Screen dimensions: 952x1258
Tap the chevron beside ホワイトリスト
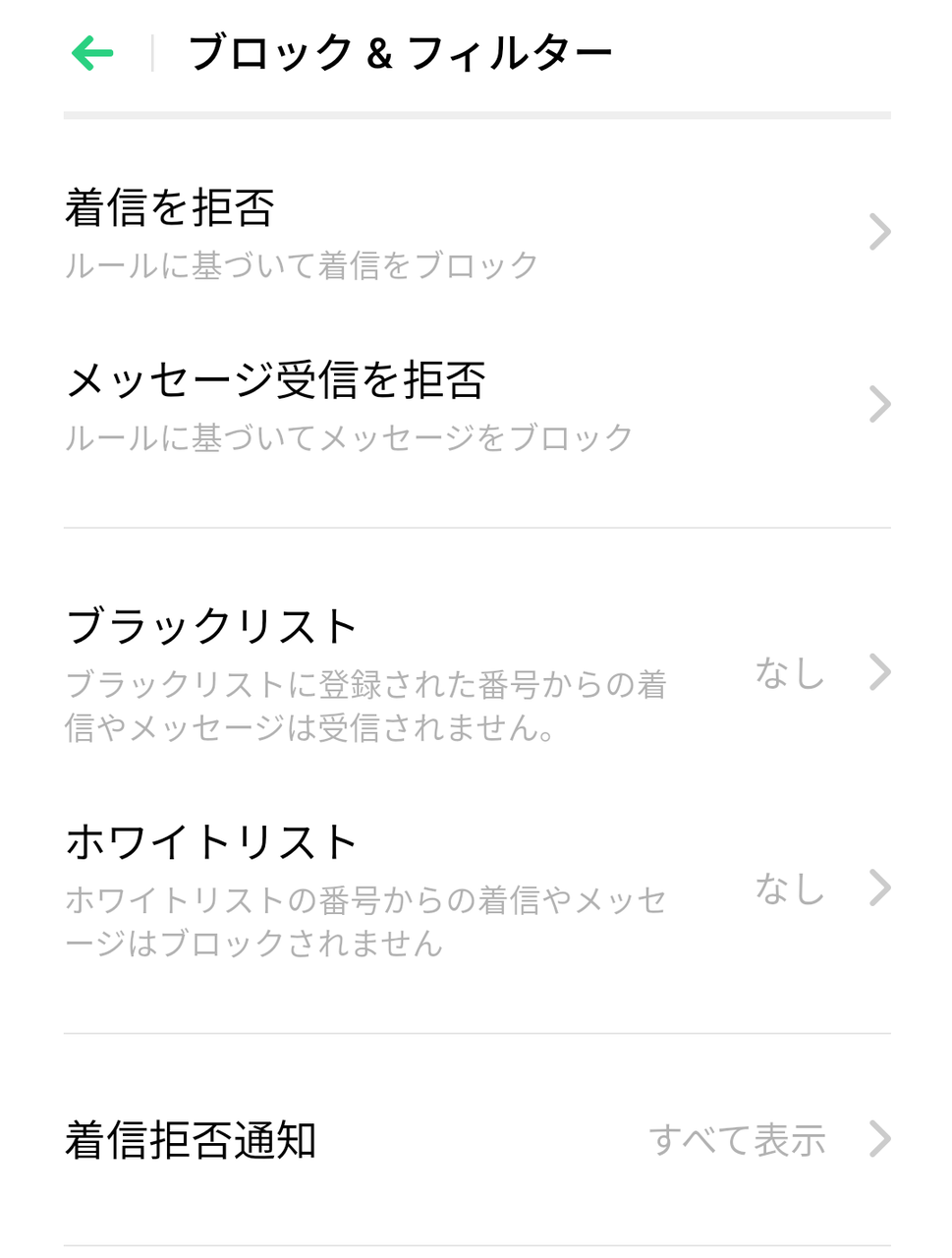point(877,889)
